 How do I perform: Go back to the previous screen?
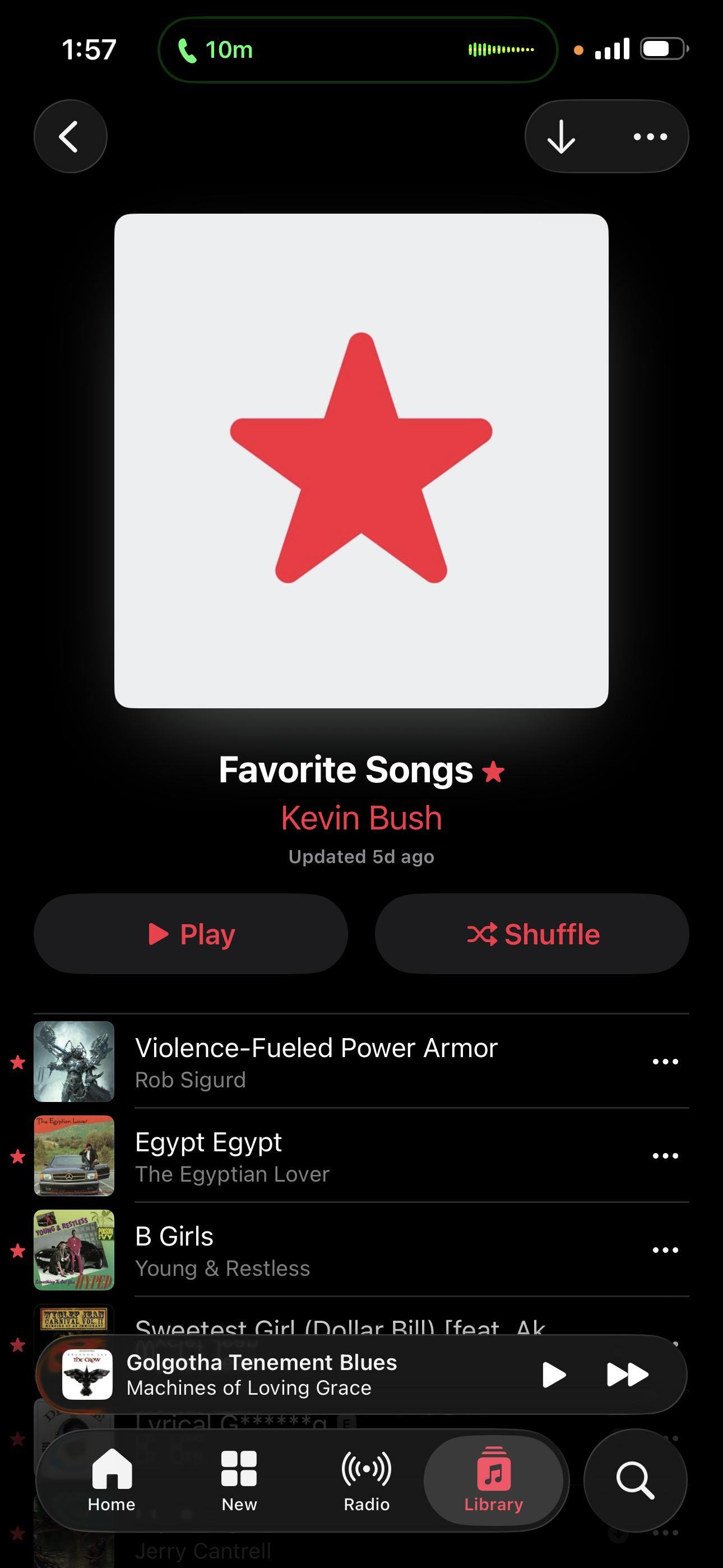pos(70,136)
